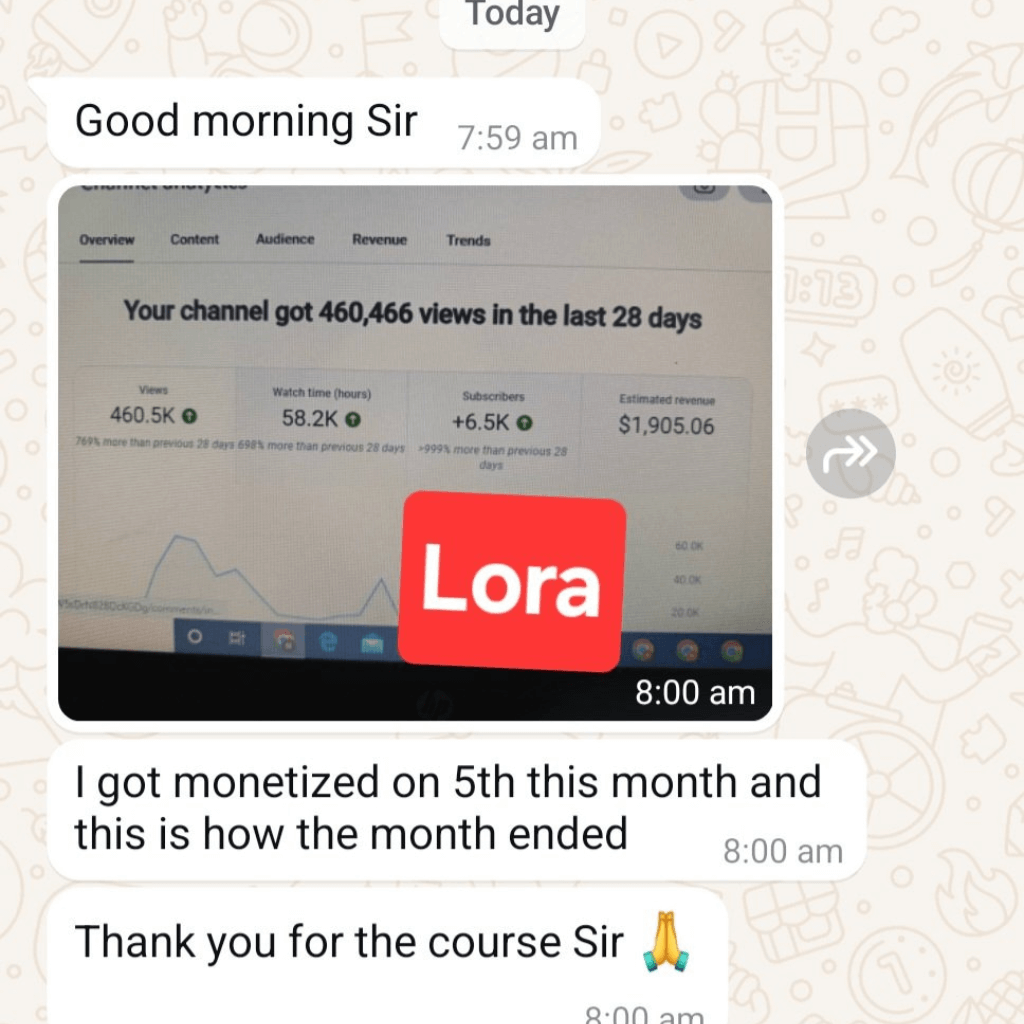Forward the channel analytics photo
This screenshot has height=1024, width=1024.
(x=850, y=454)
